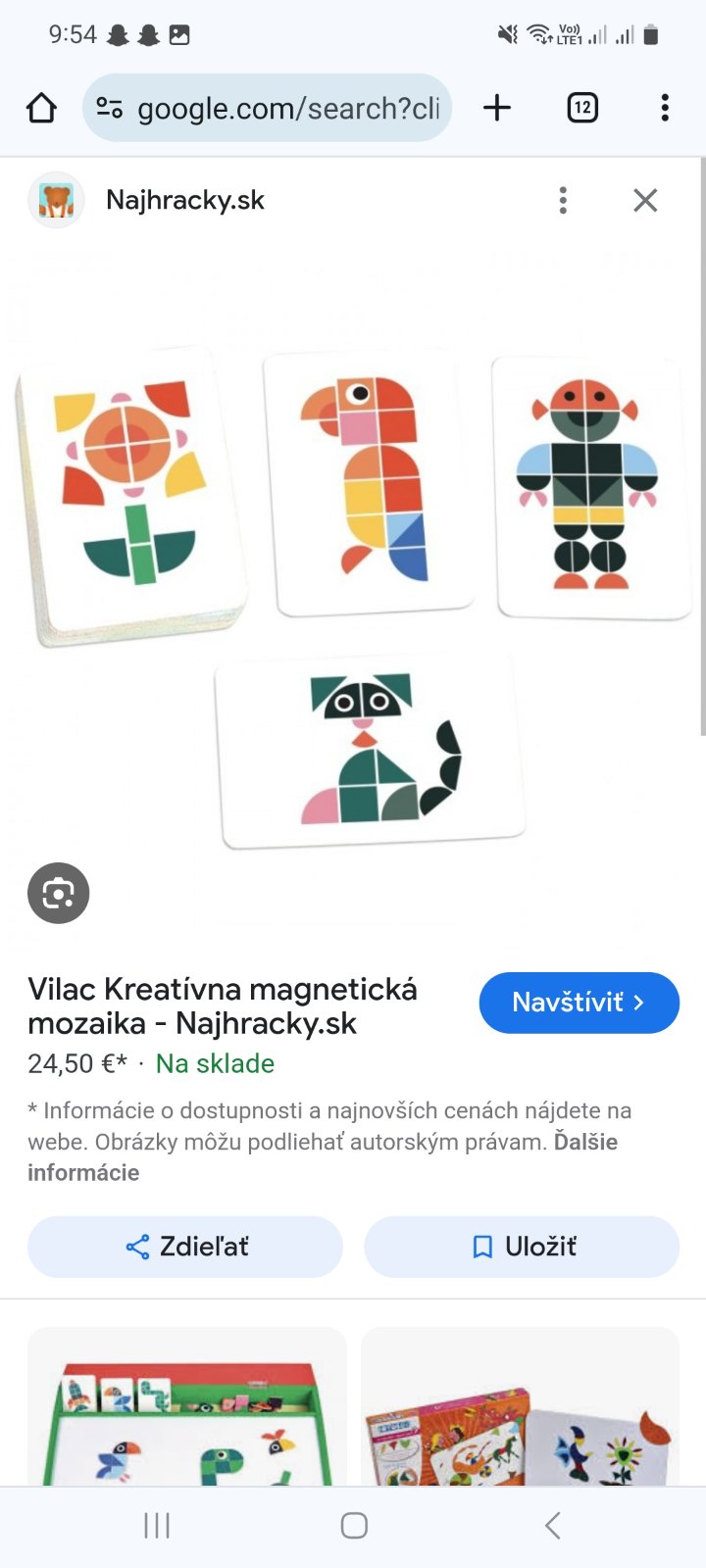This screenshot has height=1568, width=706.
Task: Open the magnetic mosaic cards image
Action: (x=353, y=588)
